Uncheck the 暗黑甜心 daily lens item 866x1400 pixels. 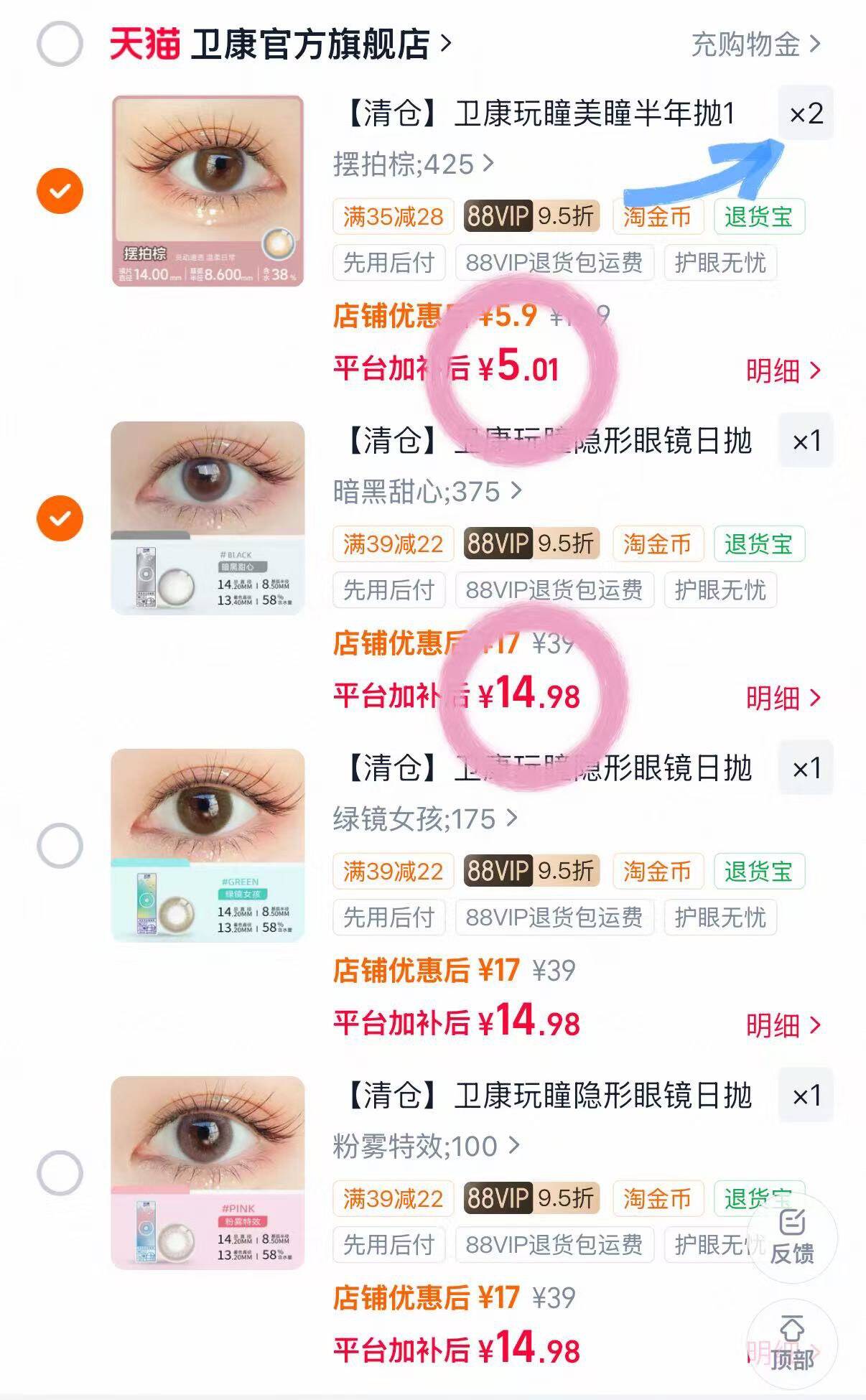tap(60, 518)
